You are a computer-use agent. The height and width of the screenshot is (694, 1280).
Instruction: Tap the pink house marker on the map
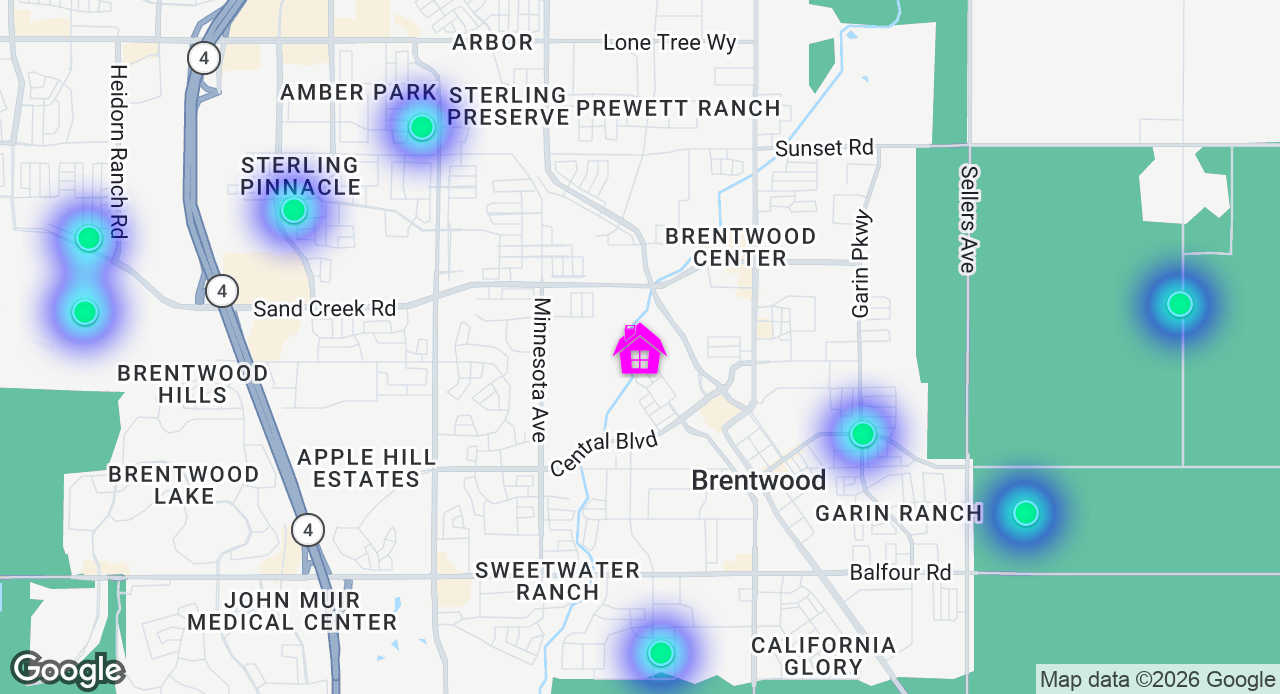point(639,350)
